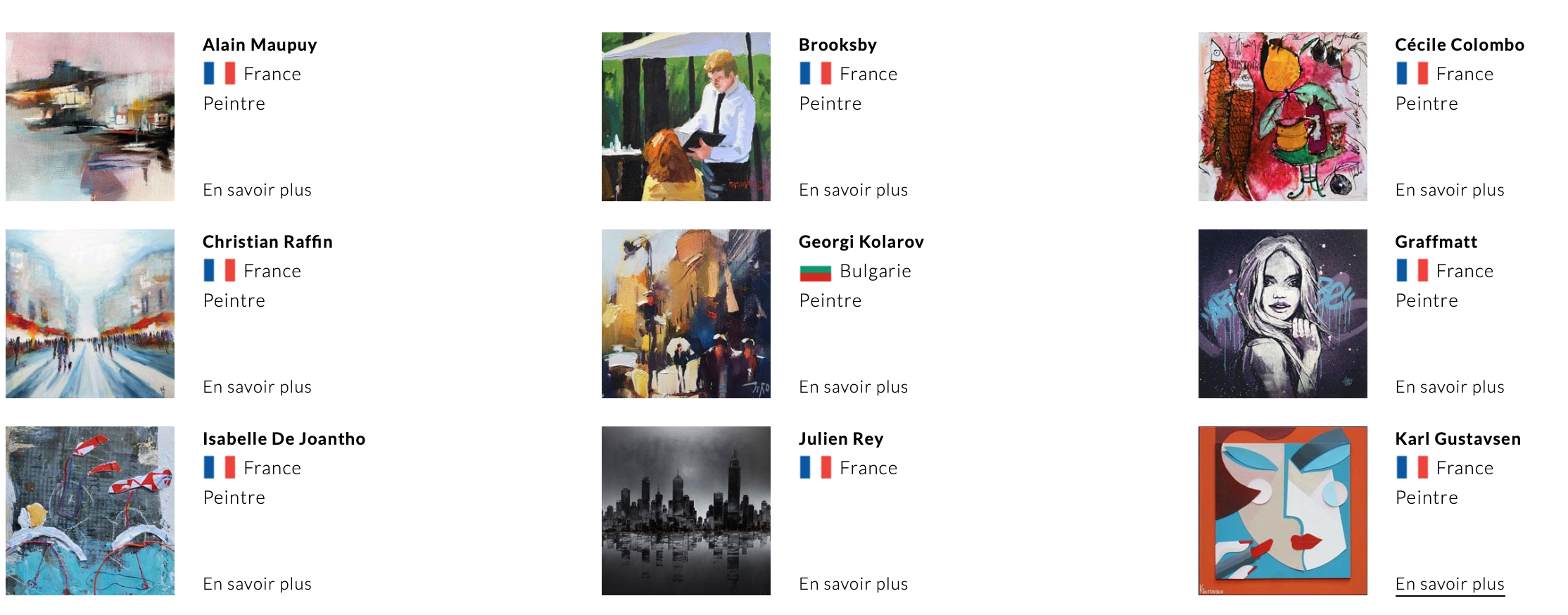Open Julien Rey's skyline artwork thumbnail
The height and width of the screenshot is (615, 1568).
click(686, 511)
